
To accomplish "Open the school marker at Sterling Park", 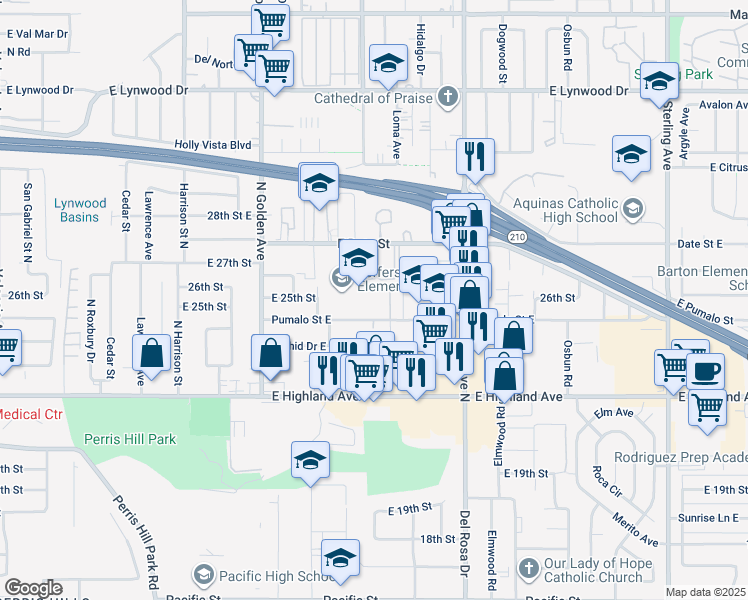I will coord(659,80).
